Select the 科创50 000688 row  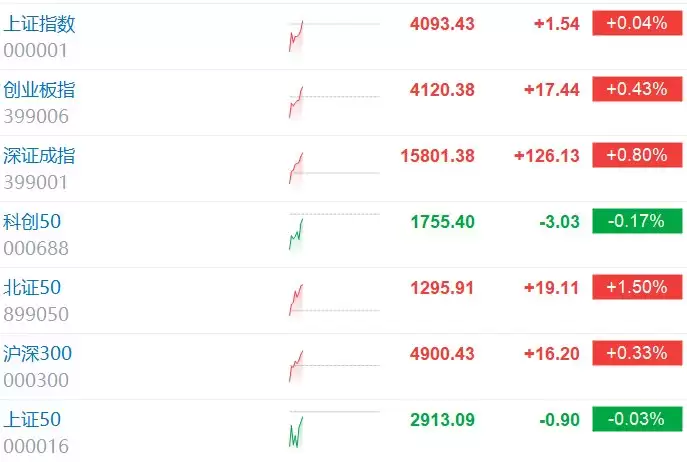coord(344,235)
